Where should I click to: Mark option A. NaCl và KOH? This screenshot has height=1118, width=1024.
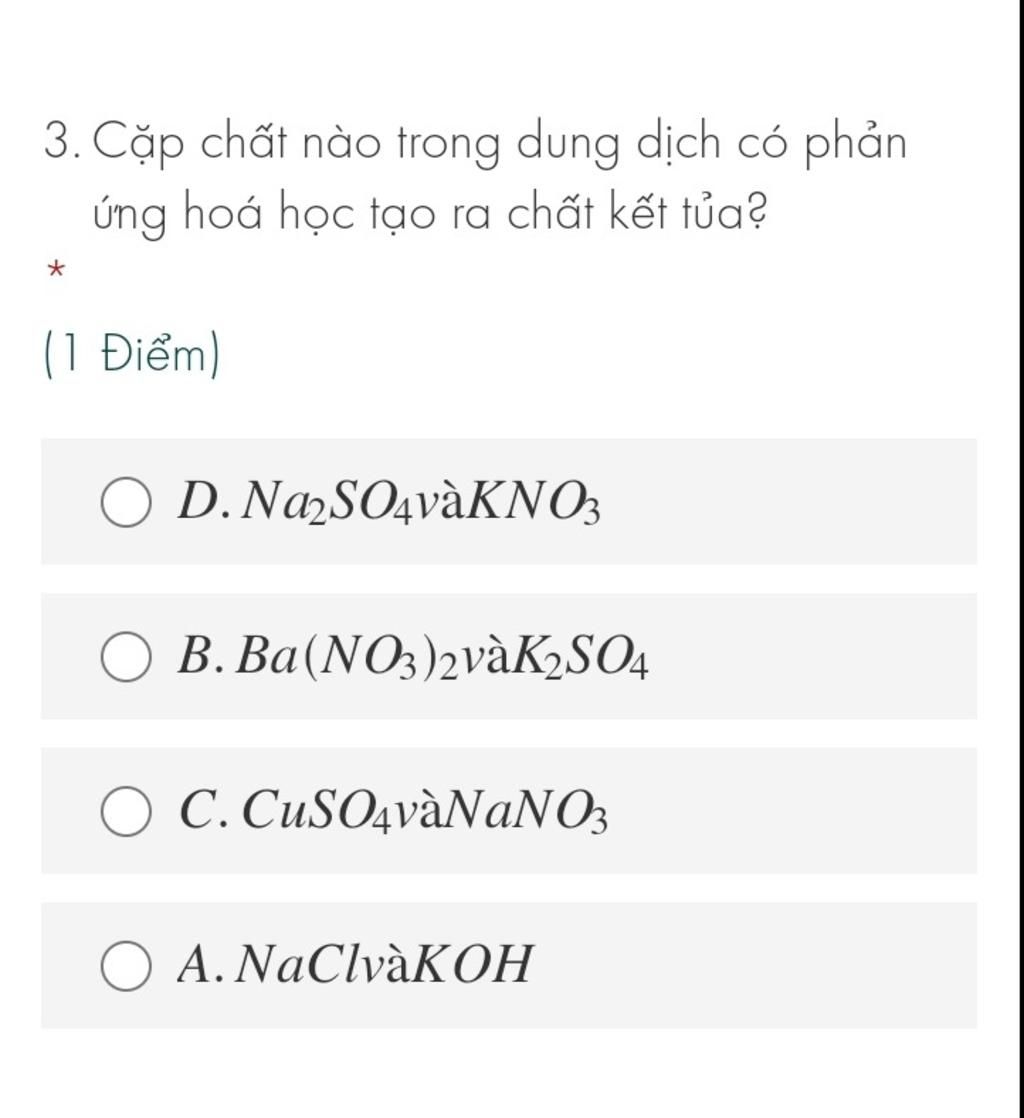pyautogui.click(x=126, y=966)
